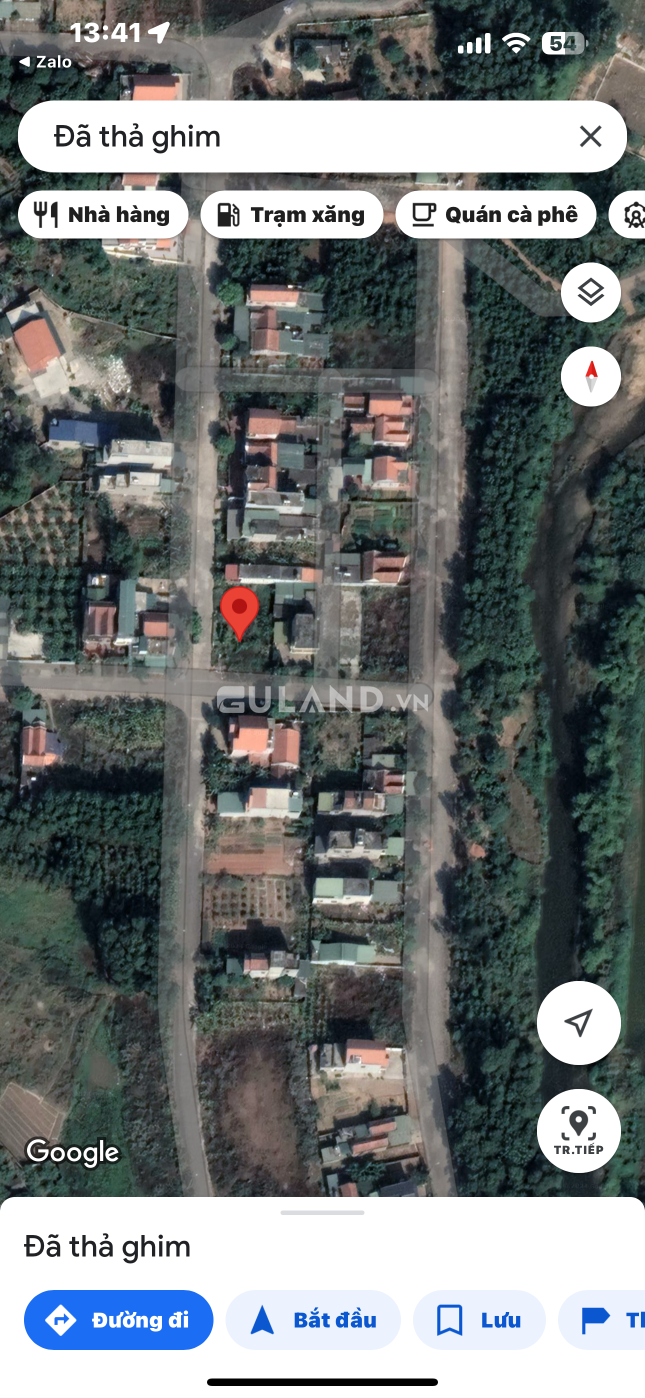Tap the bottom sheet drag handle
Image resolution: width=645 pixels, height=1398 pixels.
[x=322, y=1213]
